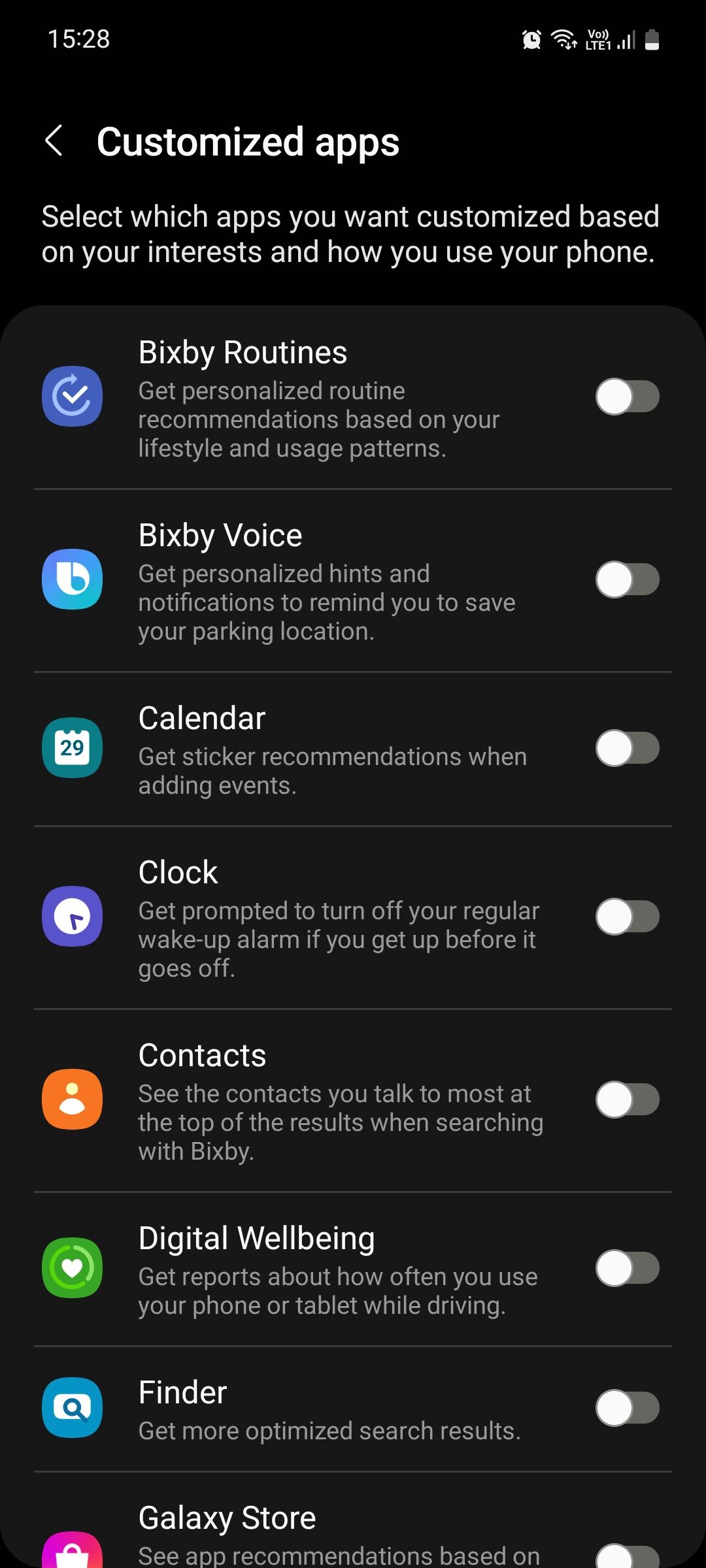Toggle Contacts customization on
706x1568 pixels.
628,1100
